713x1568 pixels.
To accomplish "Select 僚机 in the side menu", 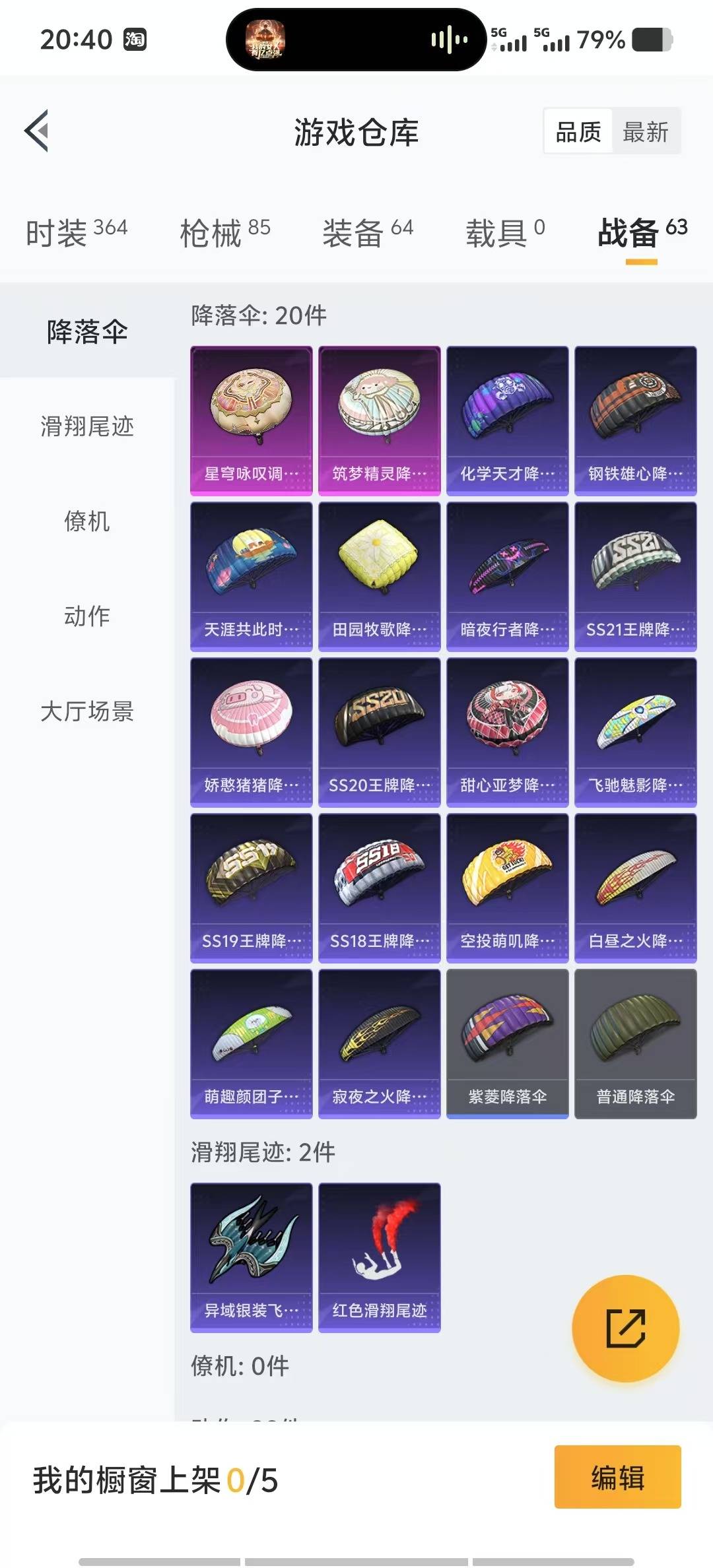I will [x=87, y=521].
